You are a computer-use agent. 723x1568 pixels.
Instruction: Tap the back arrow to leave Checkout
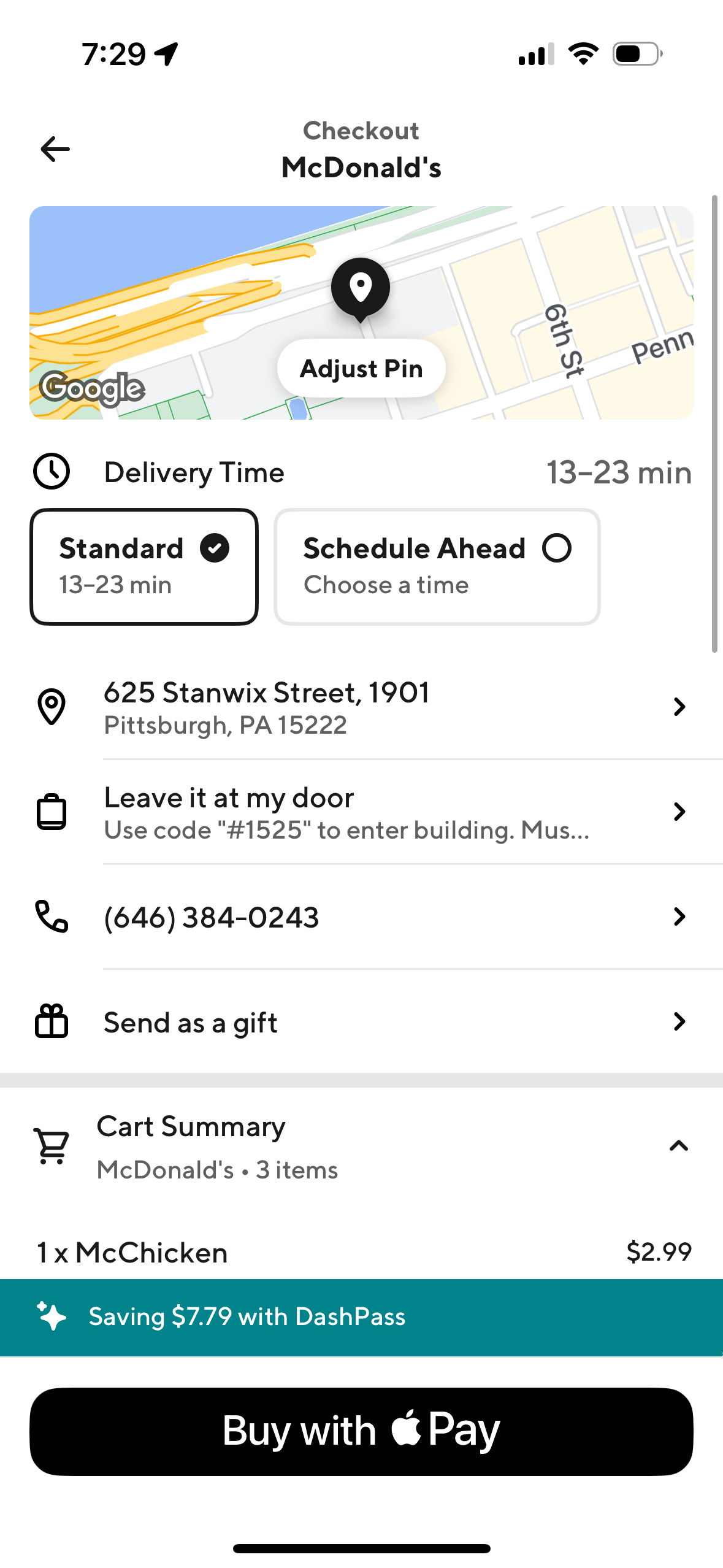click(x=55, y=148)
